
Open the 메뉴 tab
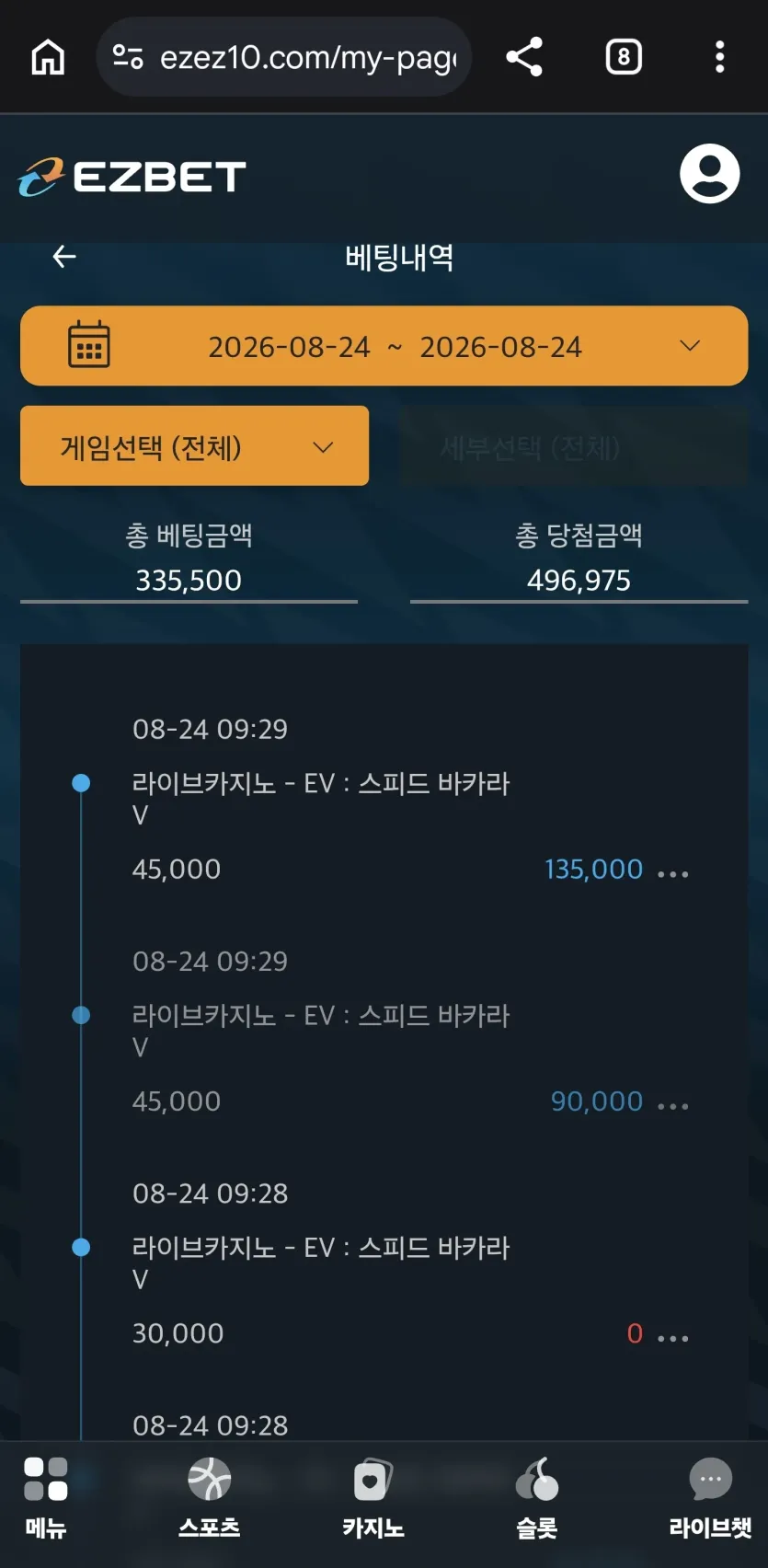(x=46, y=1498)
